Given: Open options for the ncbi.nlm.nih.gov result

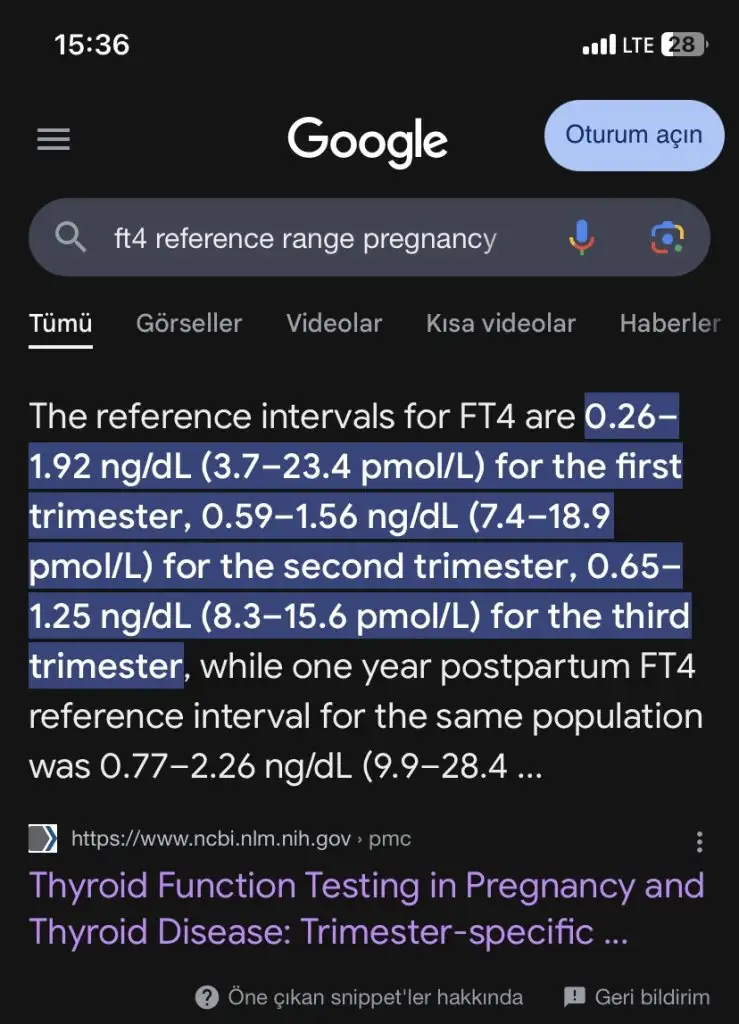Looking at the screenshot, I should pos(699,842).
